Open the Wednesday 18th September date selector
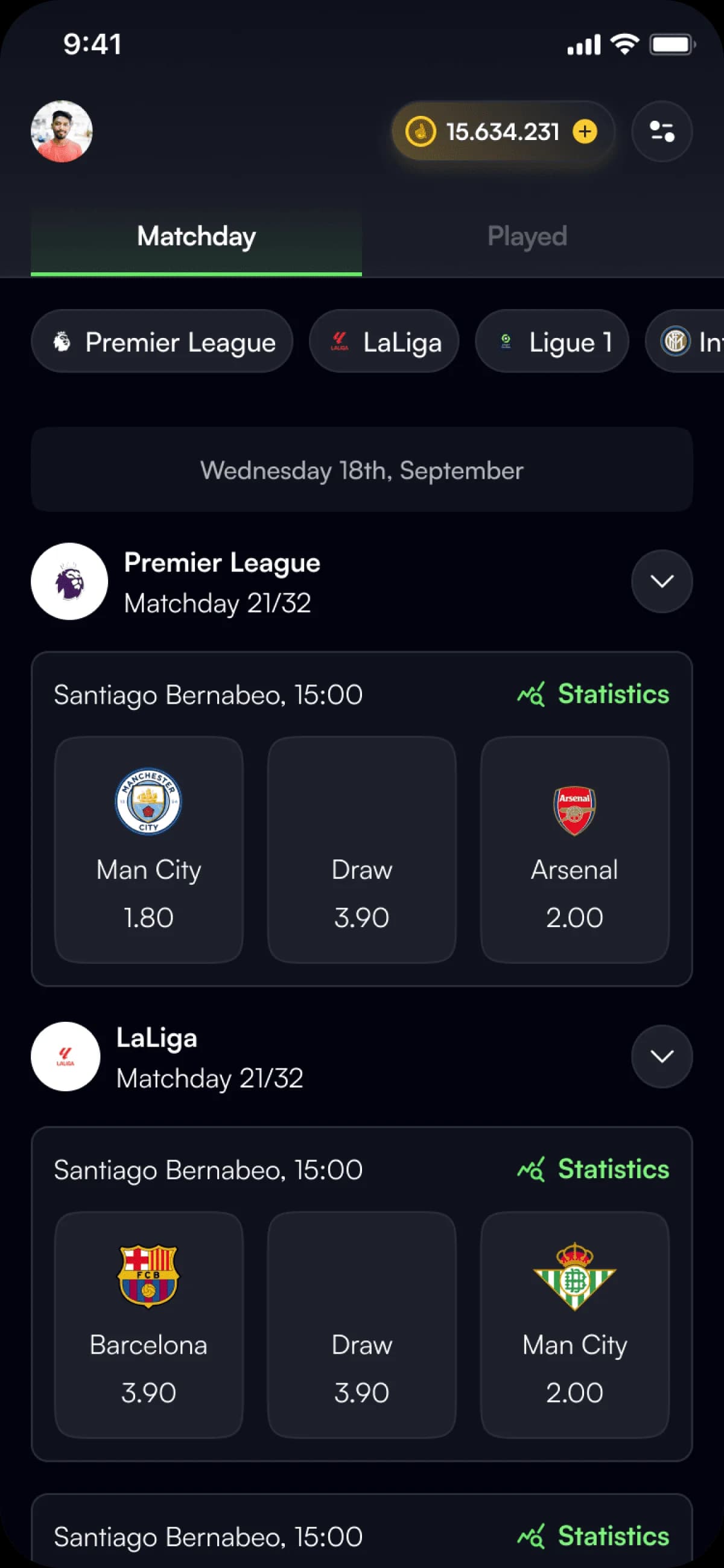The image size is (724, 1568). (361, 470)
